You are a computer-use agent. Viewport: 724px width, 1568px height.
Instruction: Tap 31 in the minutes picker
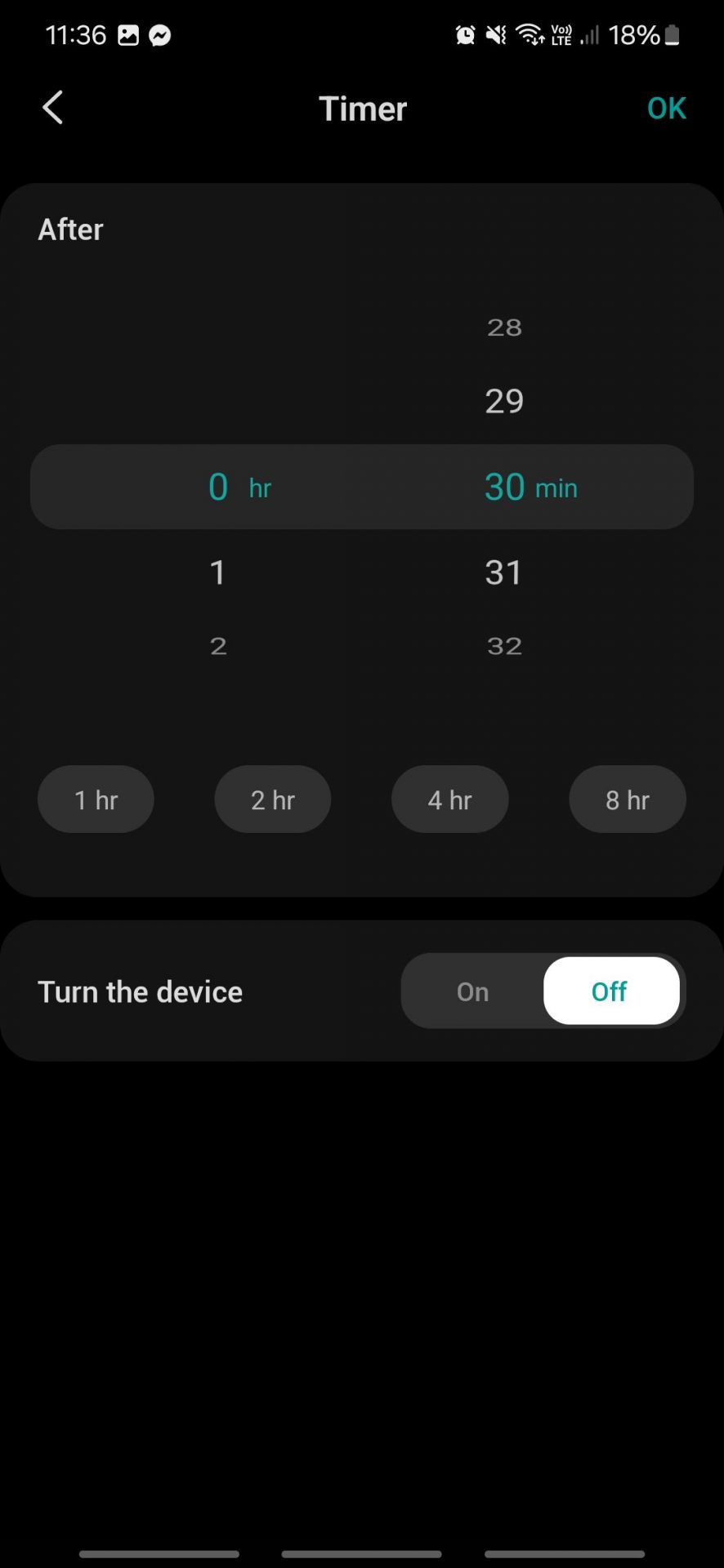tap(503, 572)
